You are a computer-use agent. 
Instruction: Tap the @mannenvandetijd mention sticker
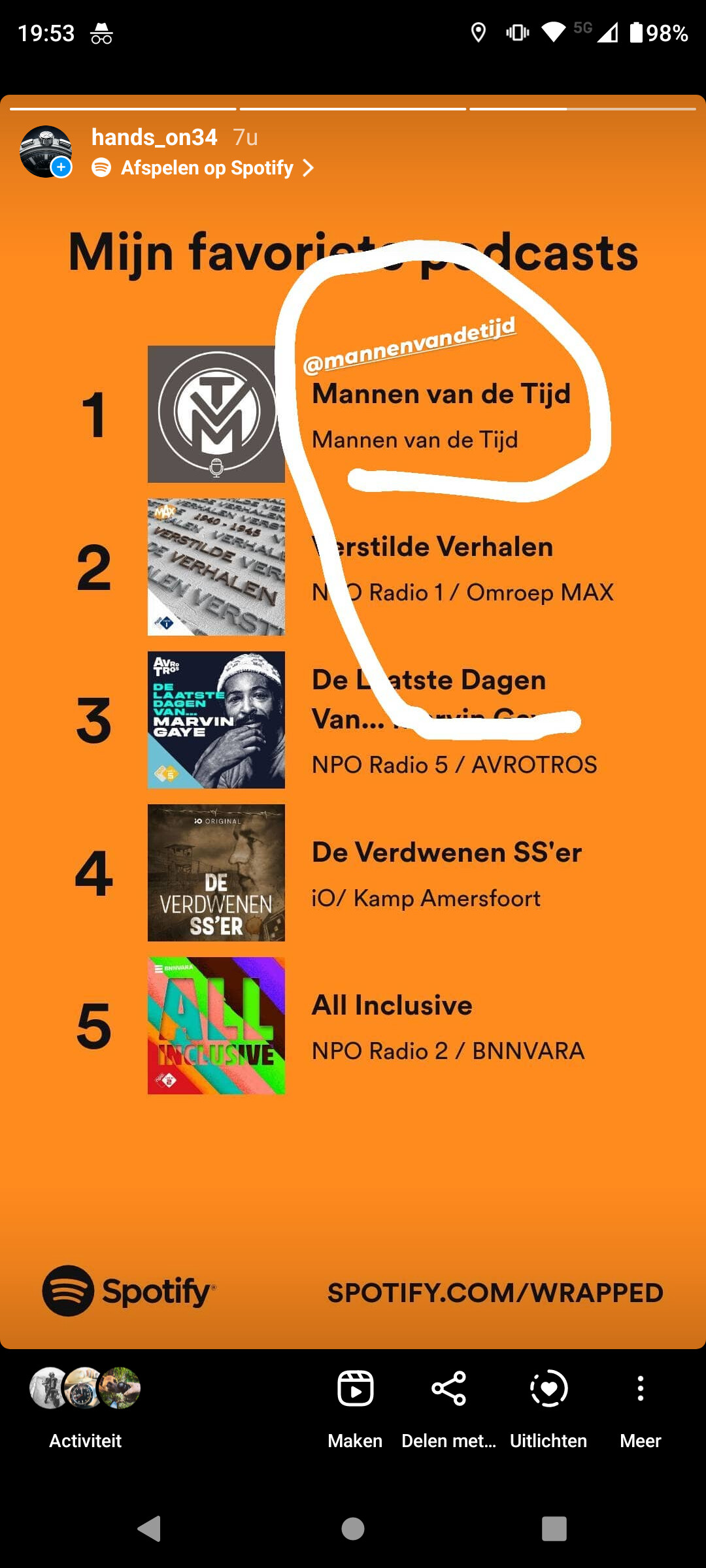click(x=410, y=345)
